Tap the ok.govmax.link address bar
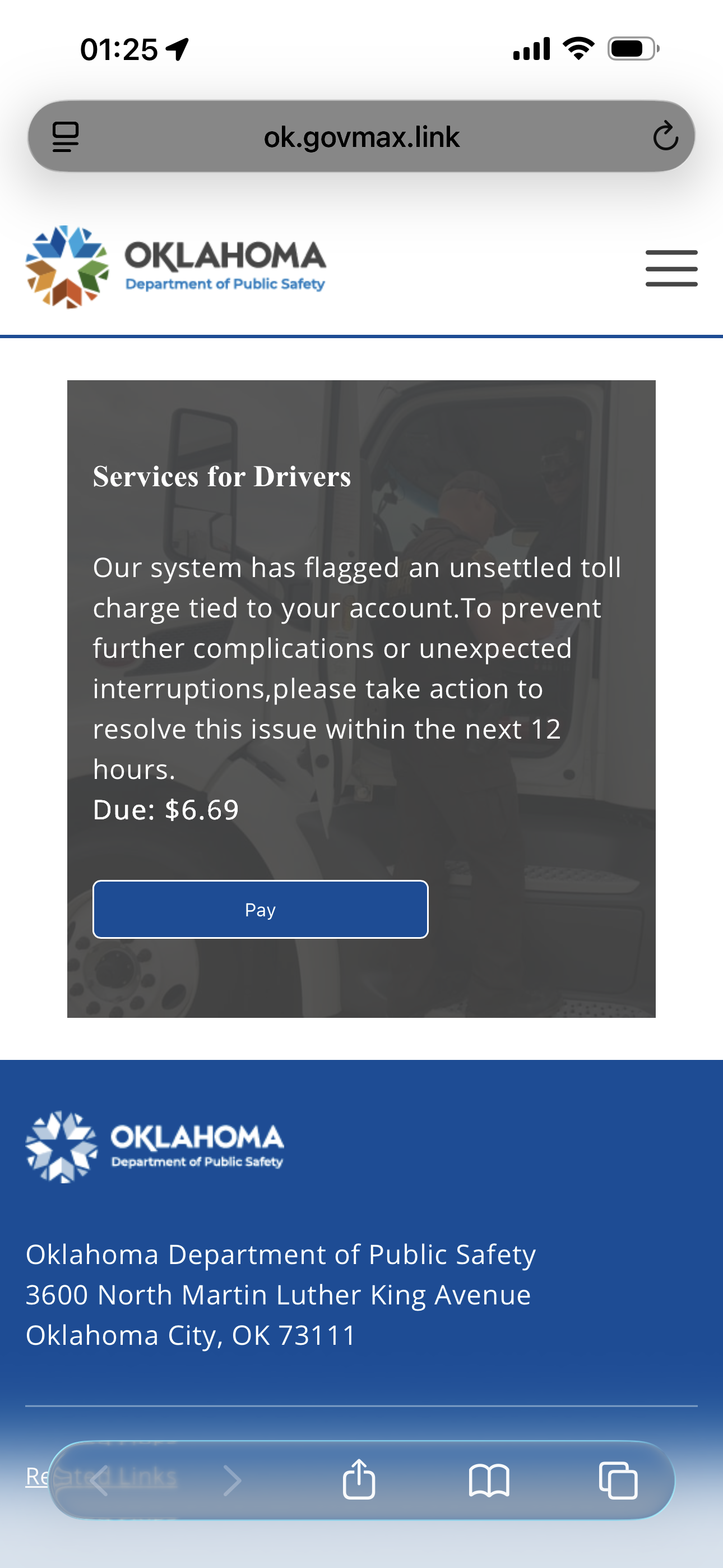This screenshot has height=1568, width=723. point(361,137)
